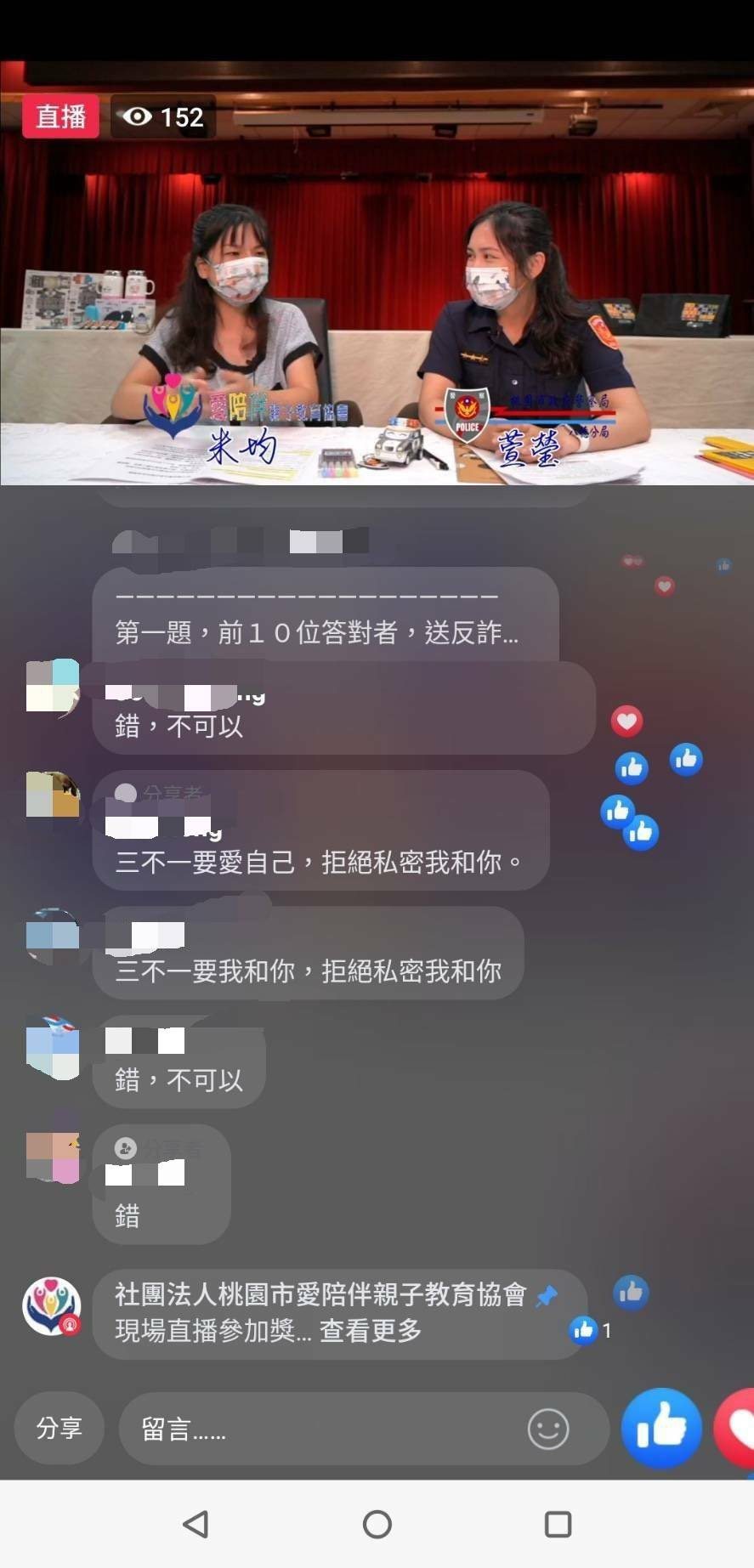Expand pinned comment with 查看更多
The width and height of the screenshot is (754, 1568).
click(x=371, y=1331)
